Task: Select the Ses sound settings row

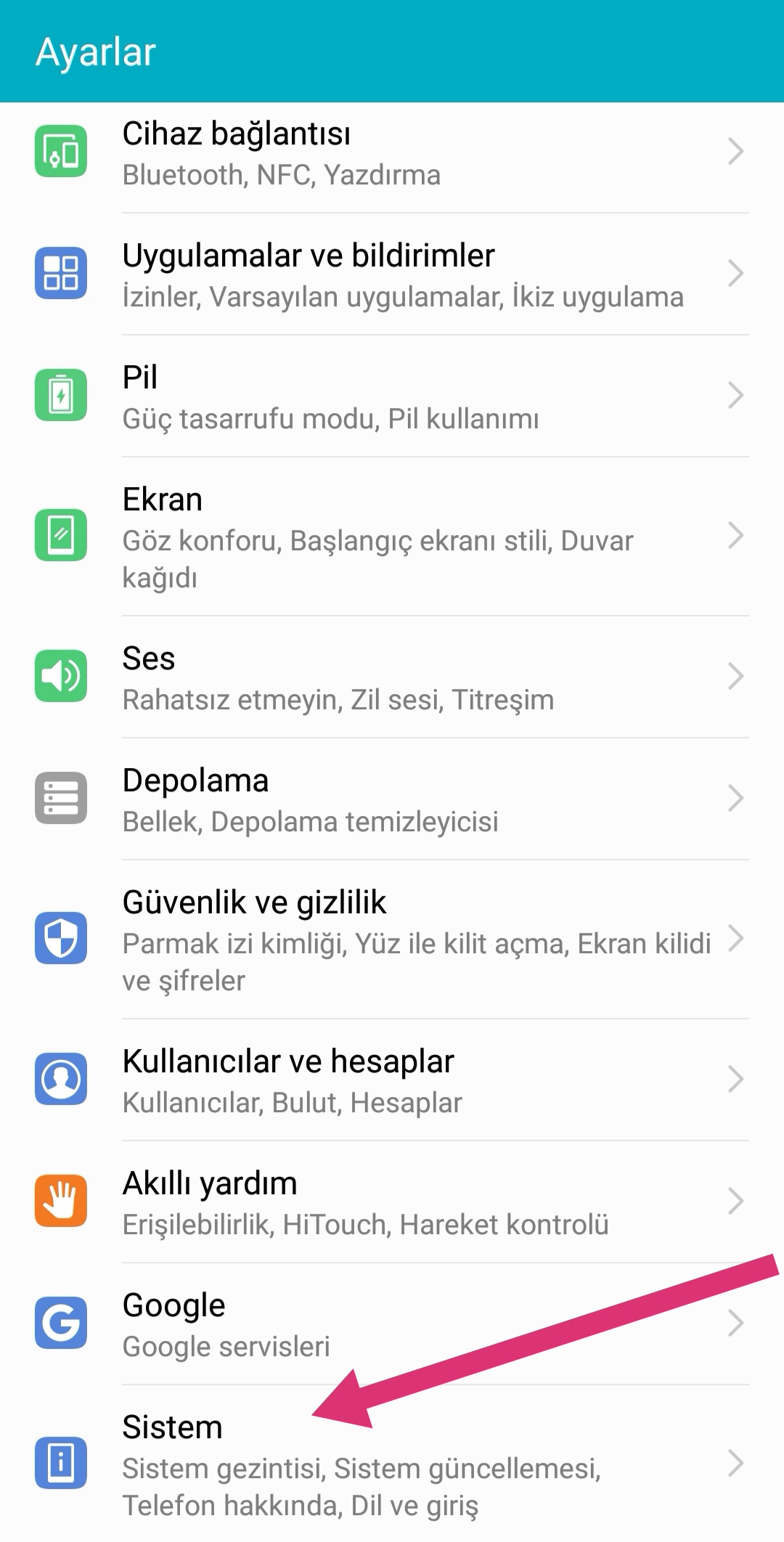Action: [392, 677]
